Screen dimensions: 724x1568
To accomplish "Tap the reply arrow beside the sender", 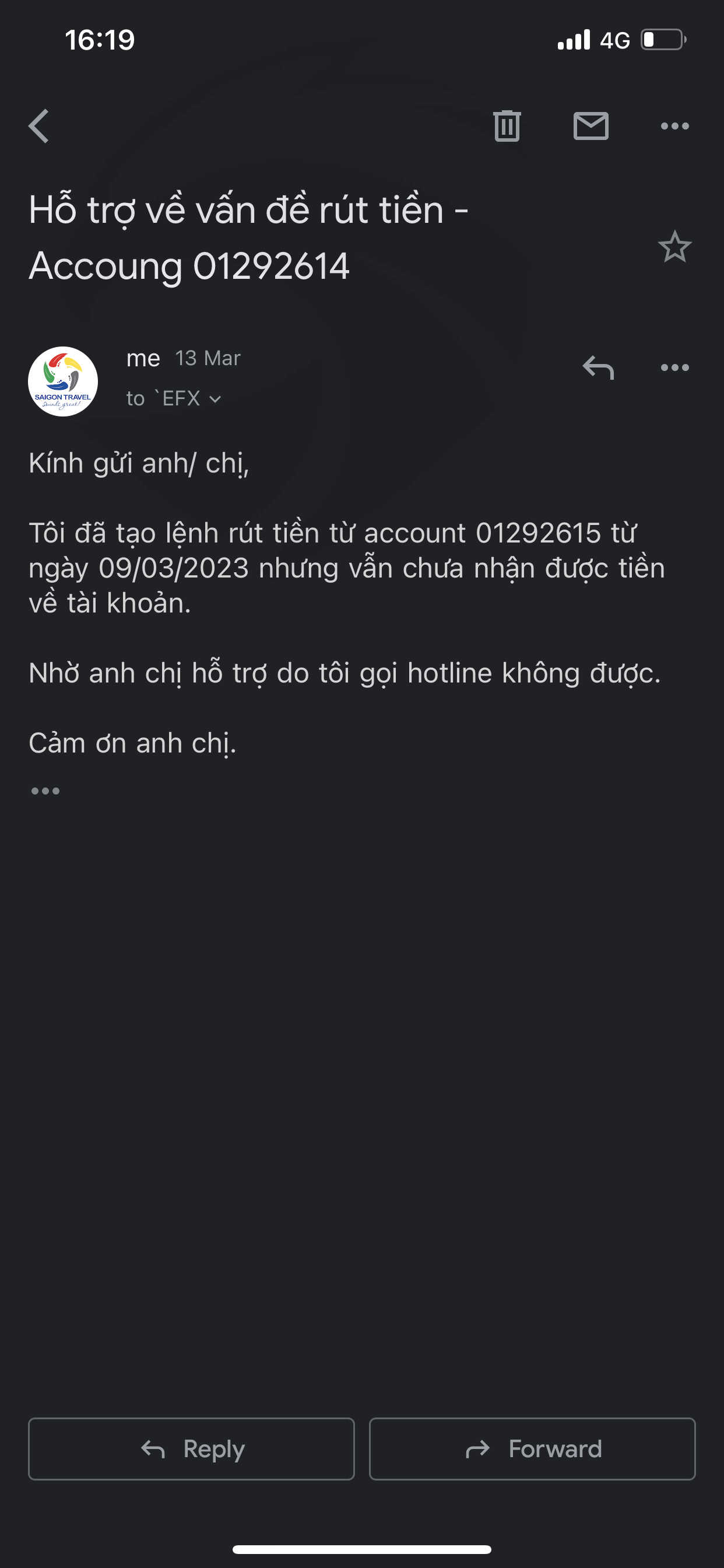I will click(598, 367).
